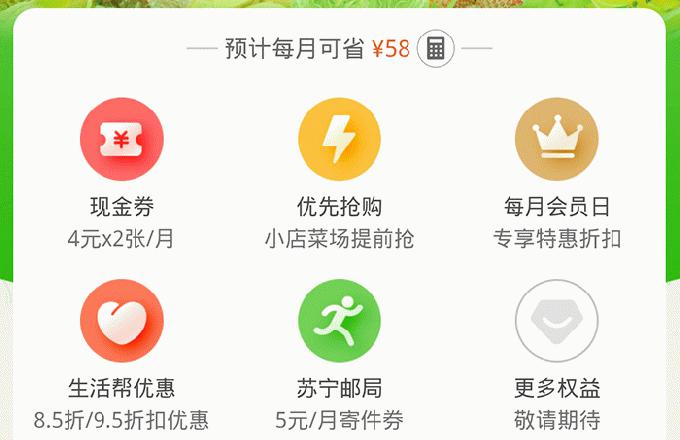The image size is (680, 440).
Task: Tap the 苏宁邮局 benefit
Action: [x=339, y=321]
